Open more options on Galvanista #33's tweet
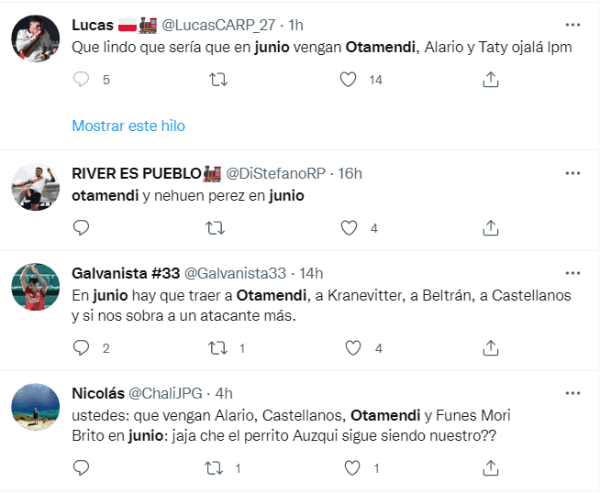600x493 pixels. pos(571,273)
